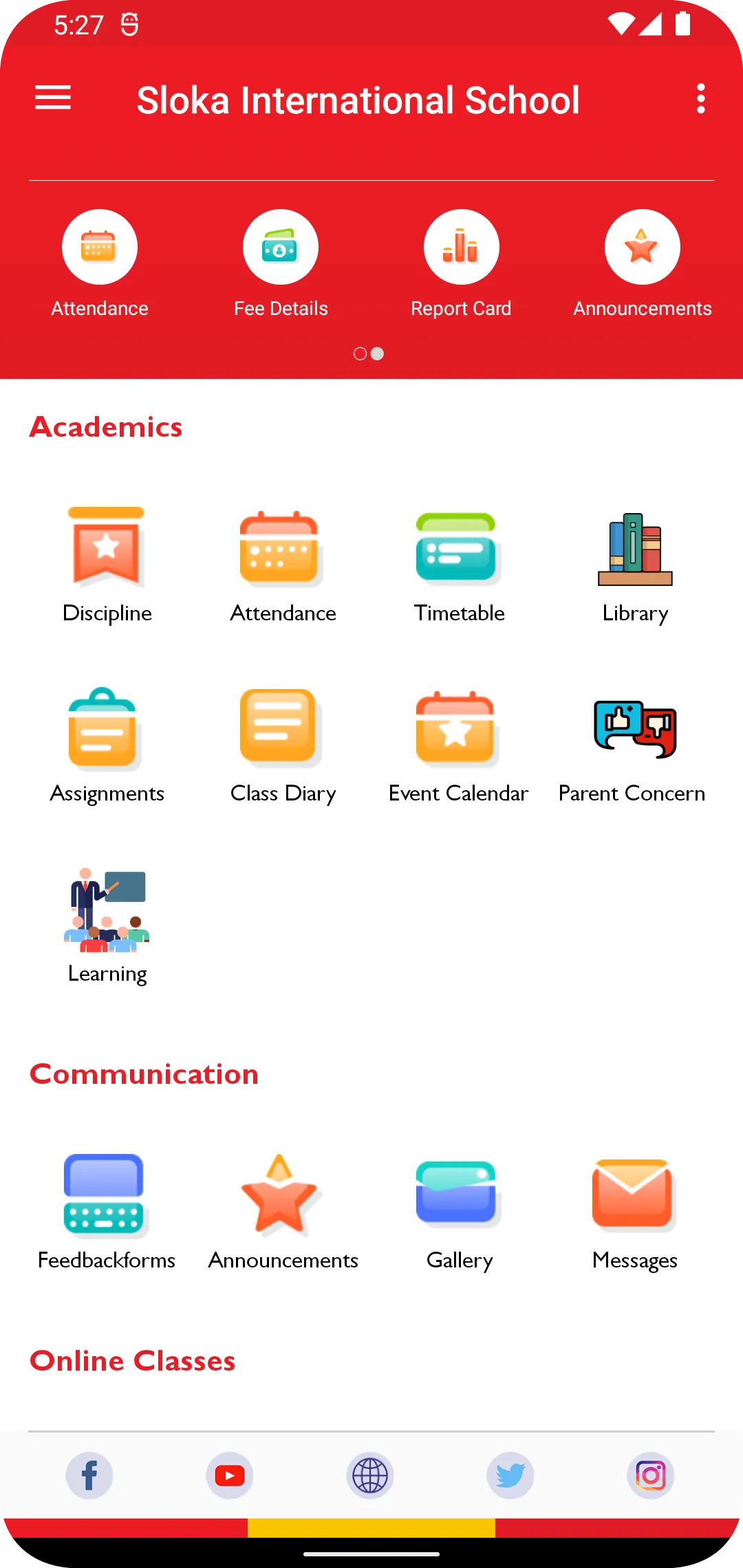The image size is (743, 1568).
Task: Open the Library section
Action: pyautogui.click(x=635, y=565)
